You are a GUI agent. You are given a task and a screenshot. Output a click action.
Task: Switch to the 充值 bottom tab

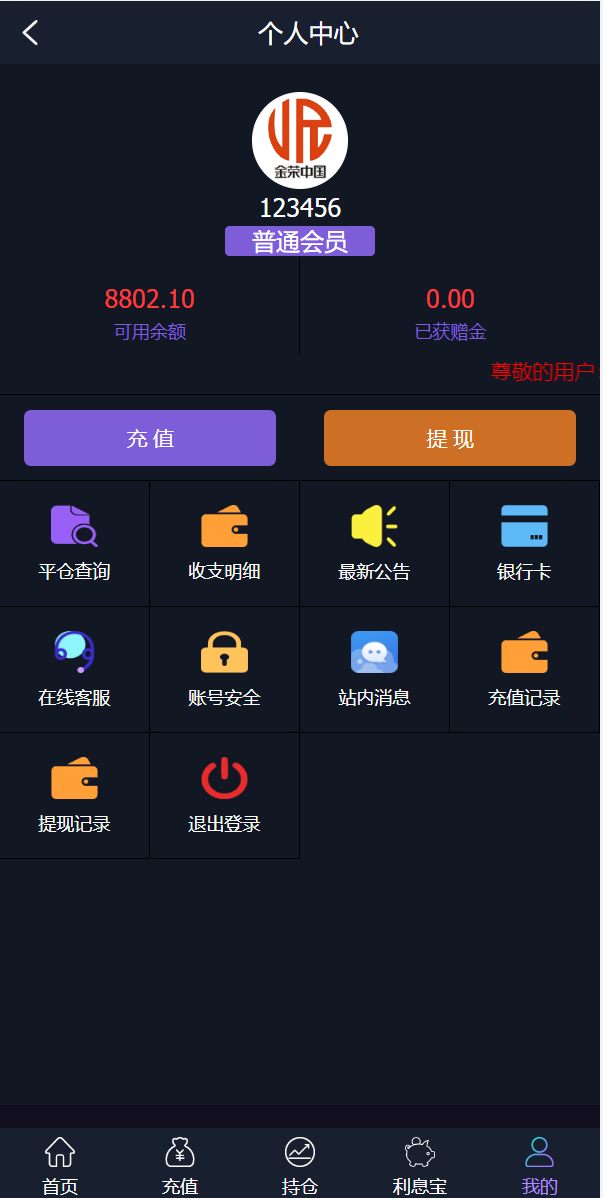click(180, 1165)
